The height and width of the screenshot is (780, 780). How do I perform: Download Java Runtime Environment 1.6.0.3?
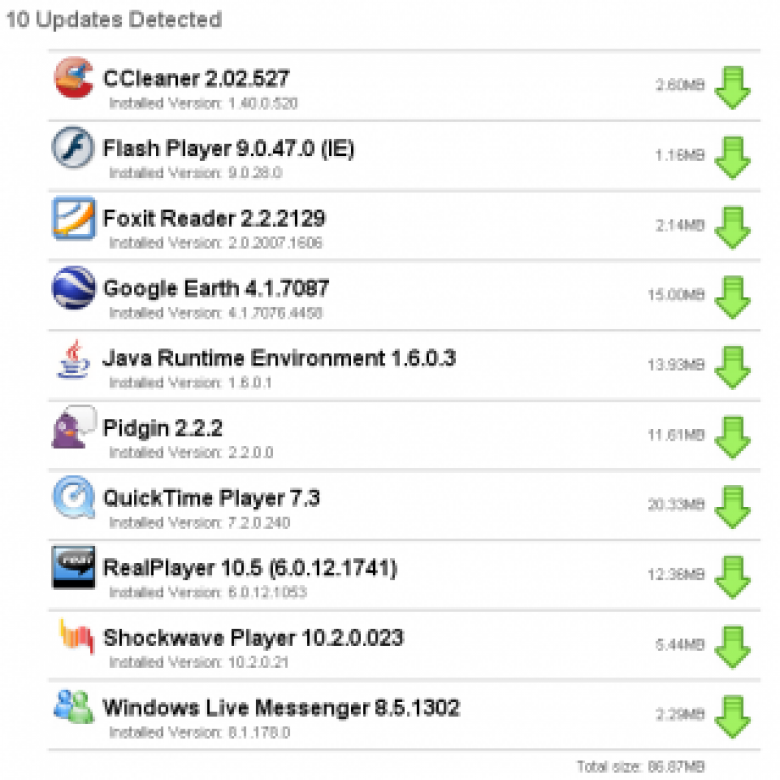pyautogui.click(x=733, y=366)
